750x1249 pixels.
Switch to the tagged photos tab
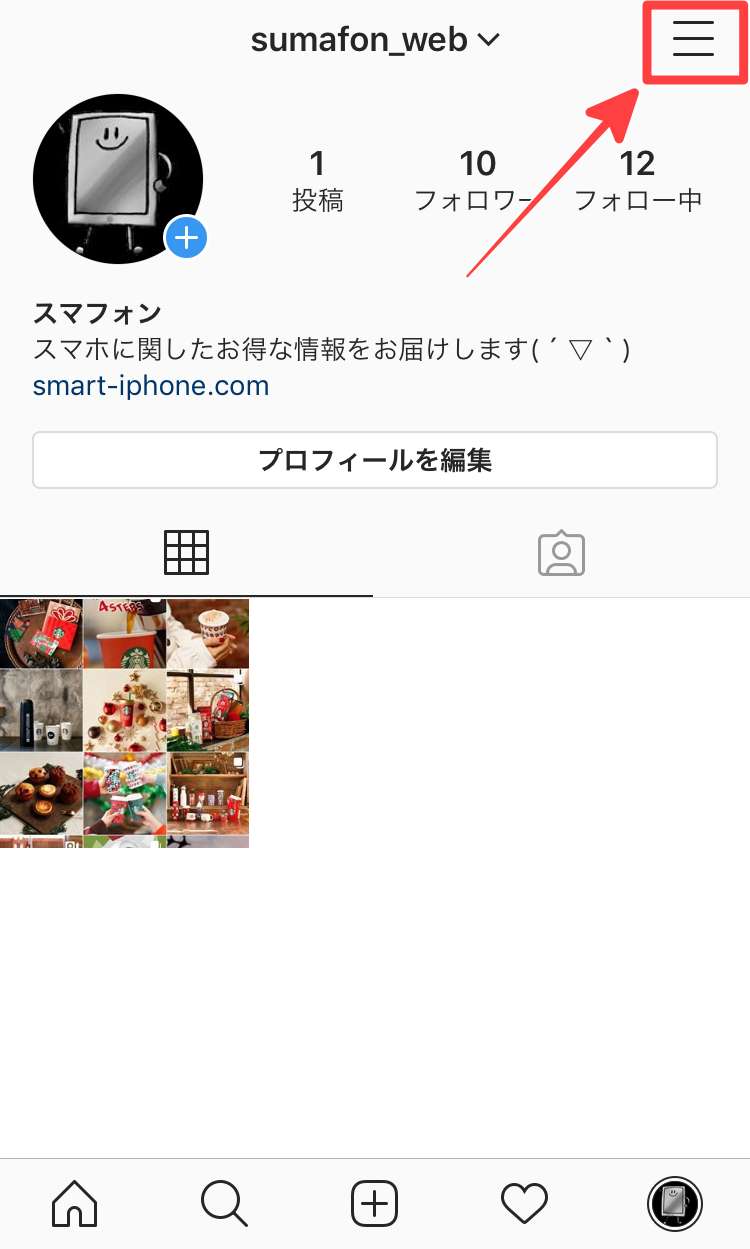pos(561,552)
